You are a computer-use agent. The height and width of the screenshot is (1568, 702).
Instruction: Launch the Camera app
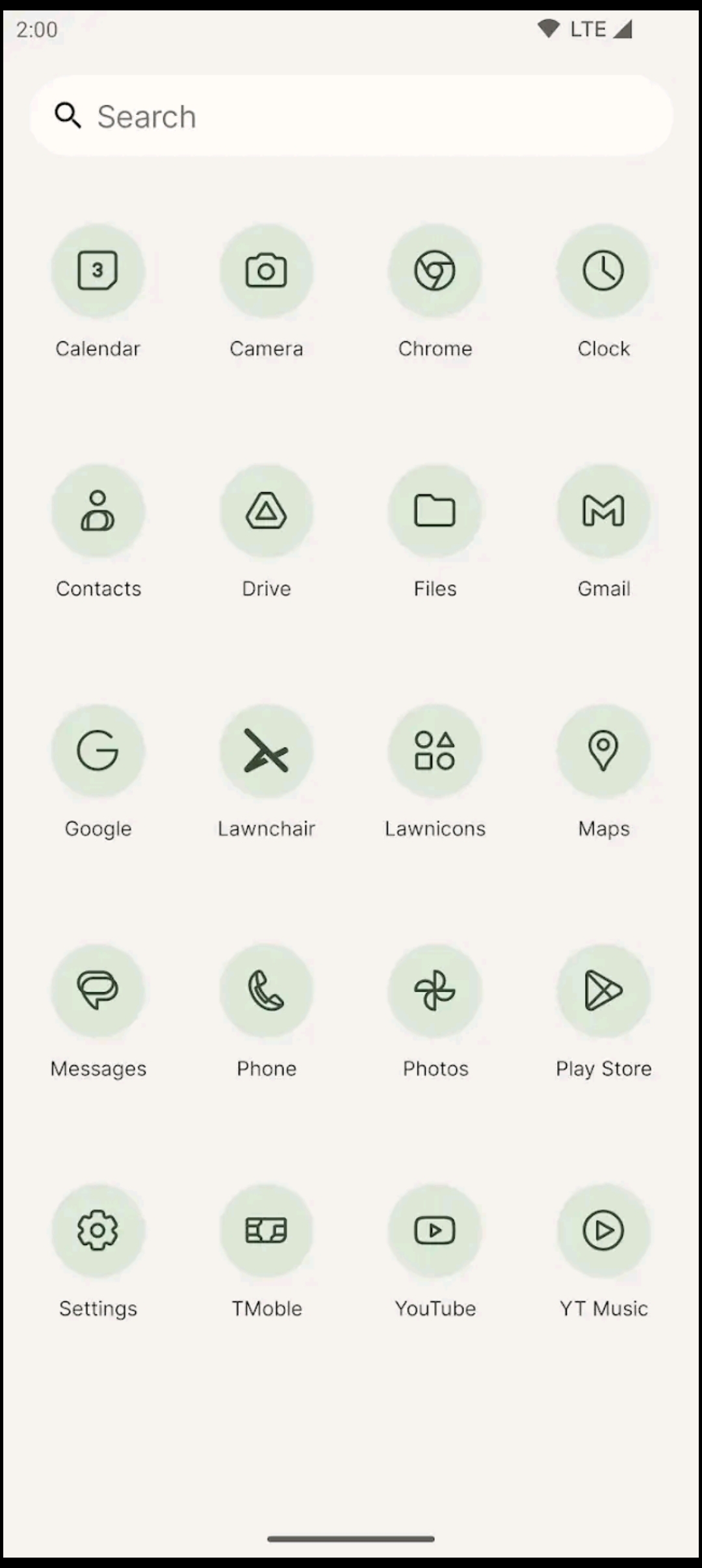click(x=266, y=270)
